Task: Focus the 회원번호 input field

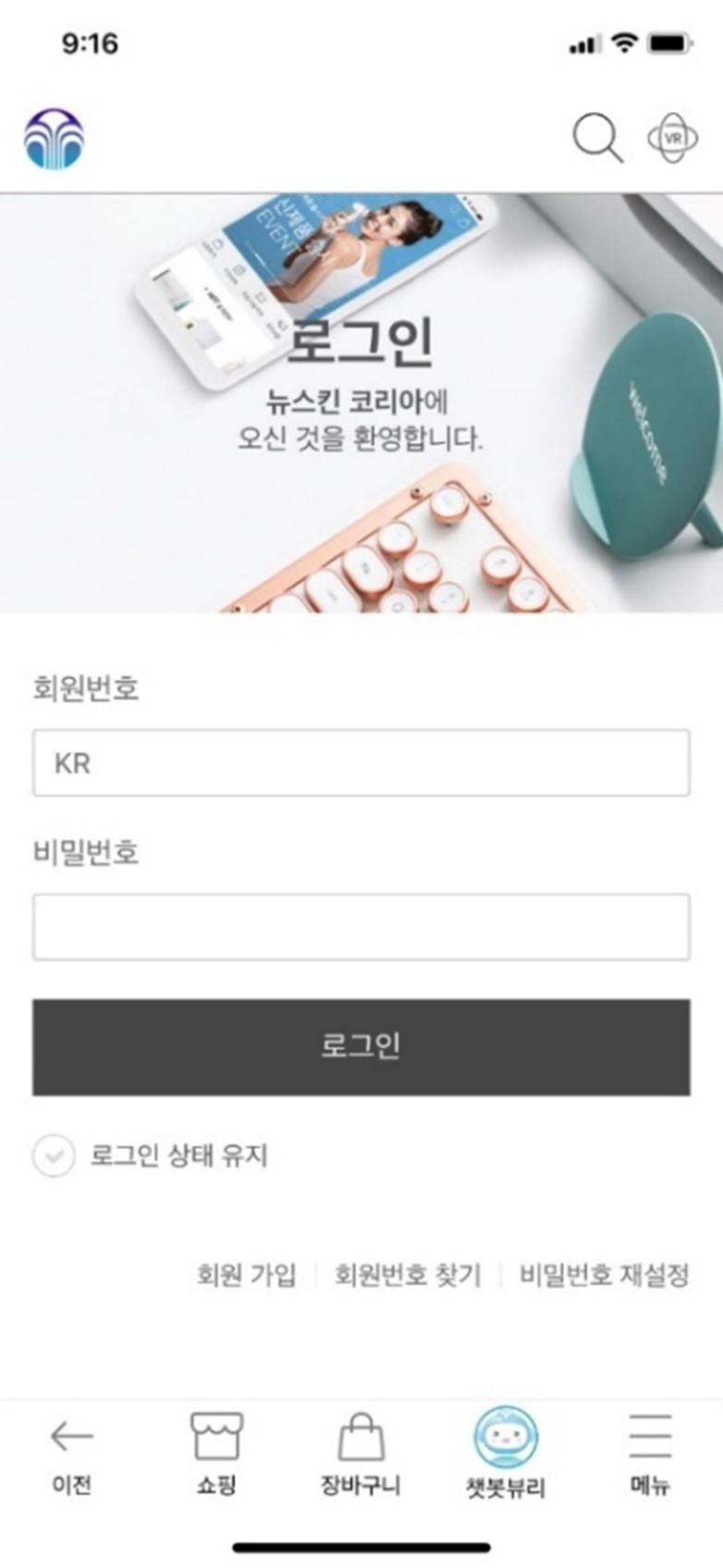Action: pos(361,763)
